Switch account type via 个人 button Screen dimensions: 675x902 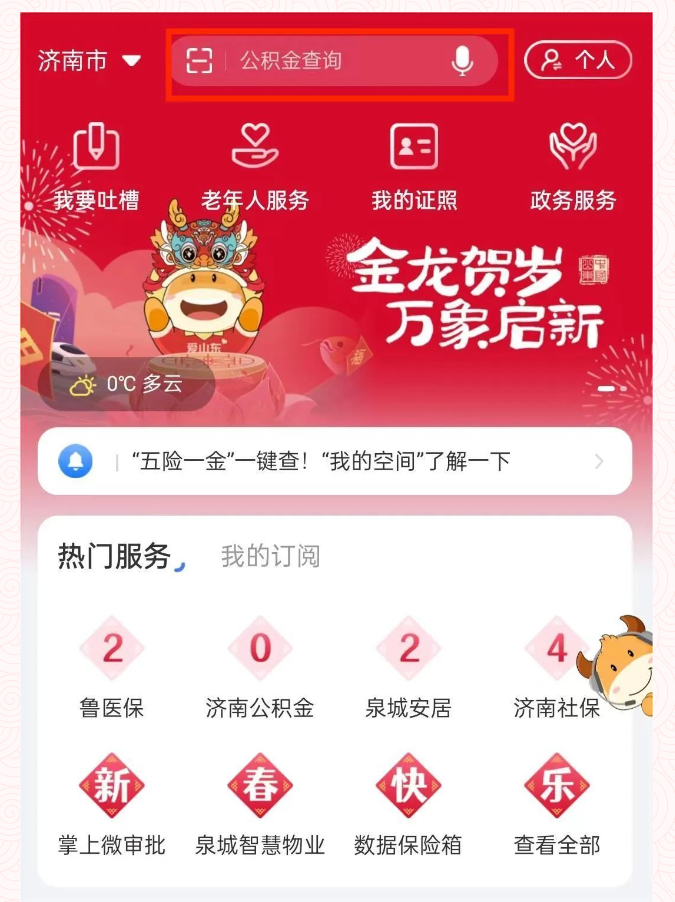click(x=578, y=60)
